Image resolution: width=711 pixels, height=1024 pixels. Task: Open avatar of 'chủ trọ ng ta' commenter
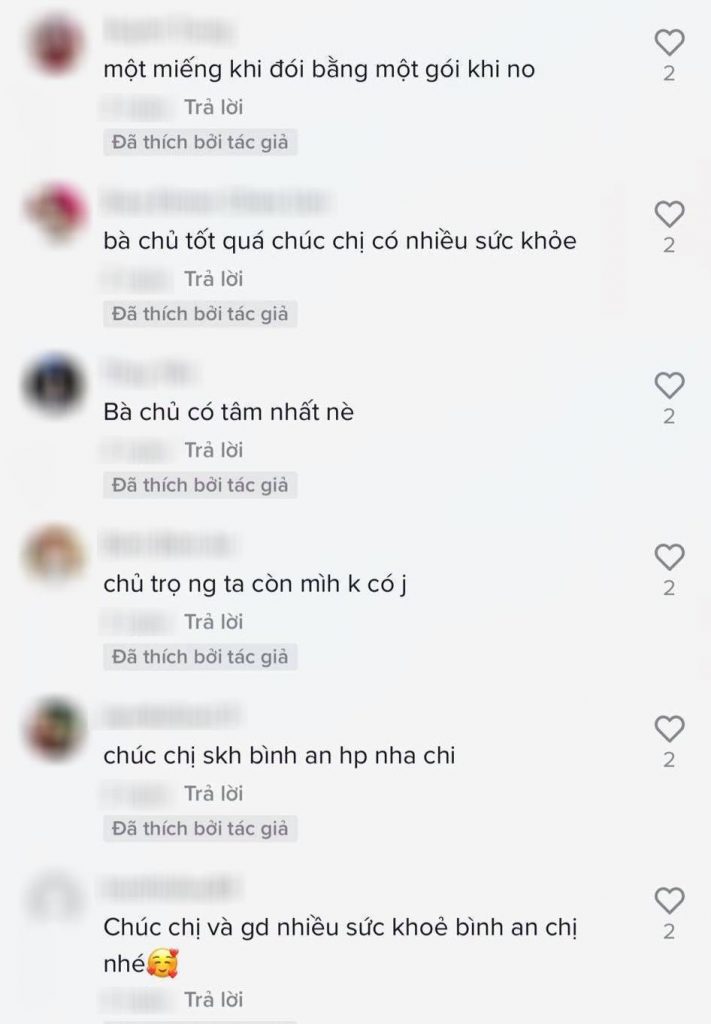pyautogui.click(x=55, y=555)
